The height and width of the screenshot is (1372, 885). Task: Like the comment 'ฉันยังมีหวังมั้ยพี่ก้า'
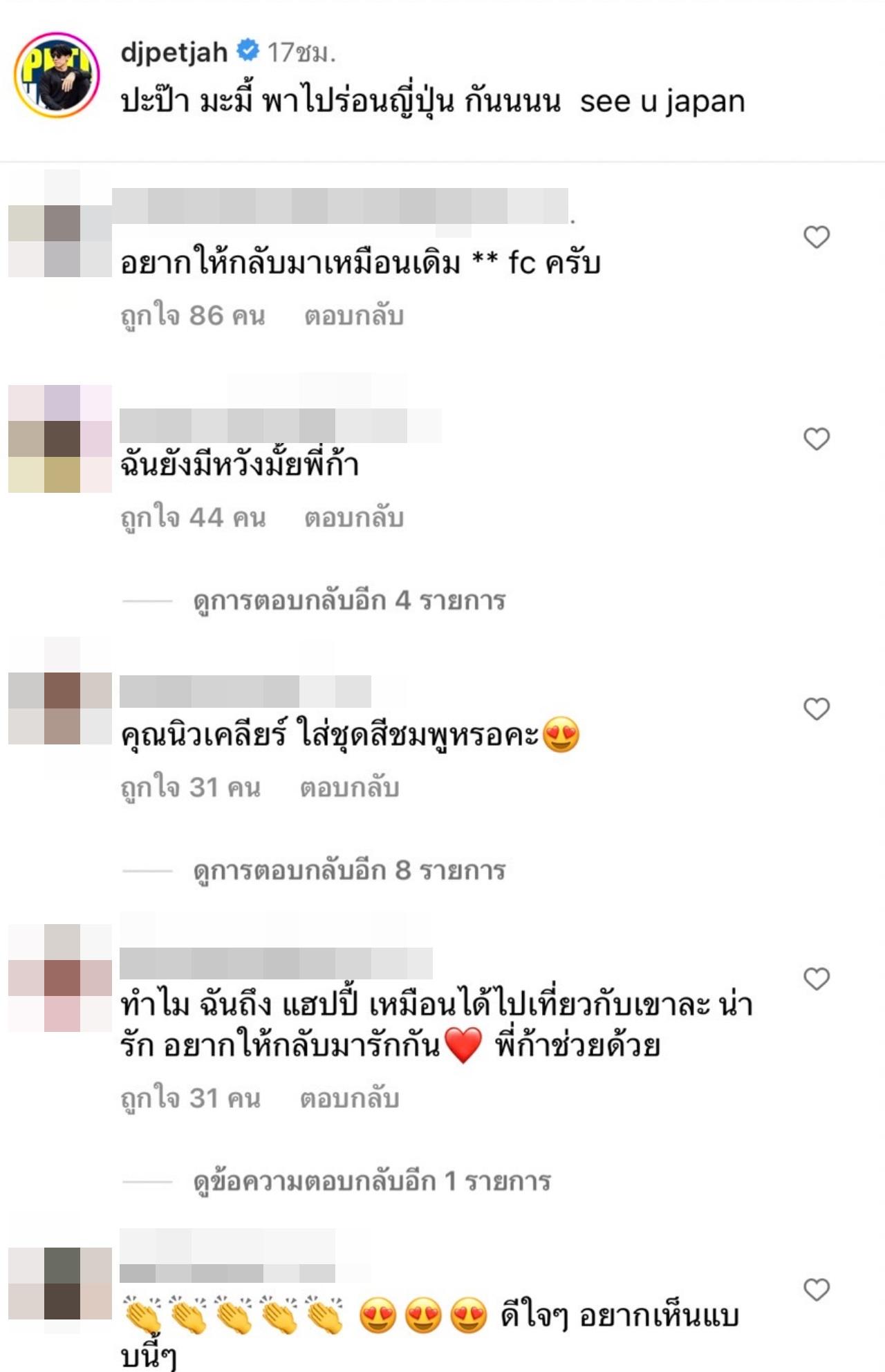[x=816, y=438]
